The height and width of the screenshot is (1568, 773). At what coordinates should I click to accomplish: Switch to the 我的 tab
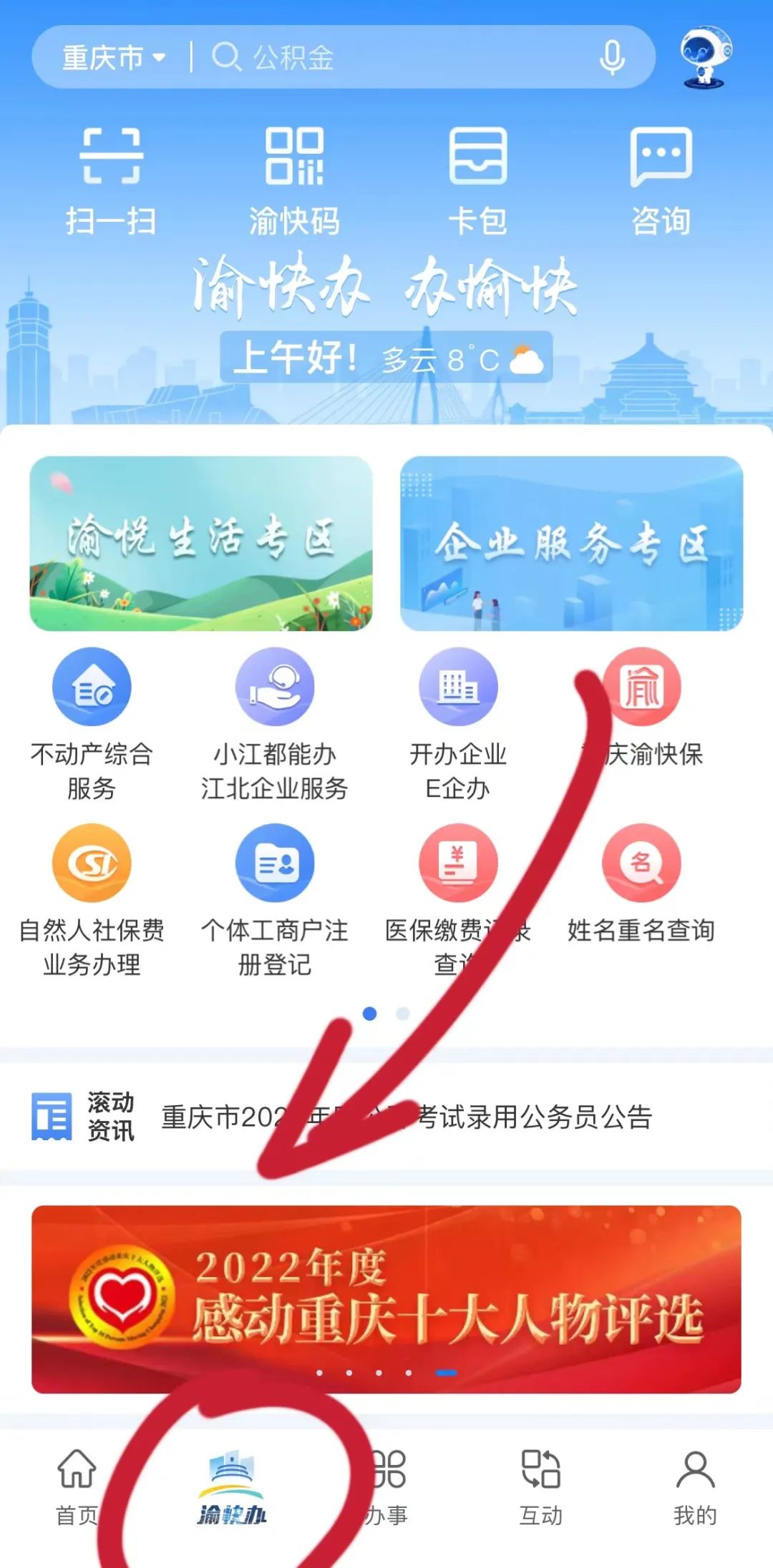[x=695, y=1487]
